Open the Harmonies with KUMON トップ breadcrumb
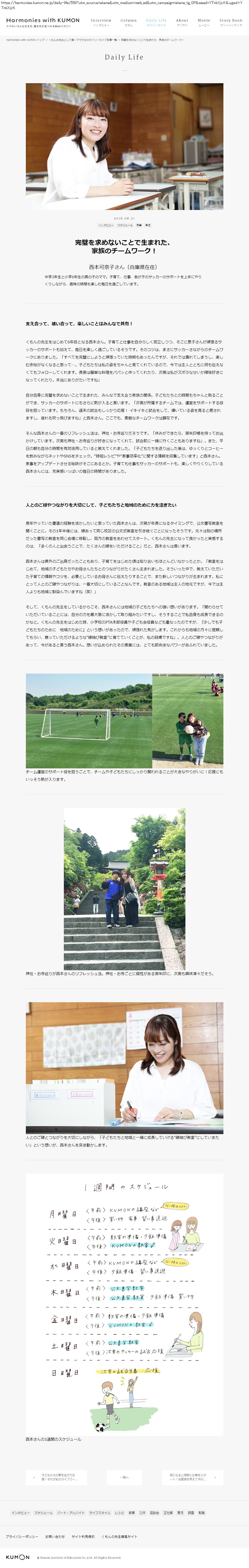 [x=26, y=40]
